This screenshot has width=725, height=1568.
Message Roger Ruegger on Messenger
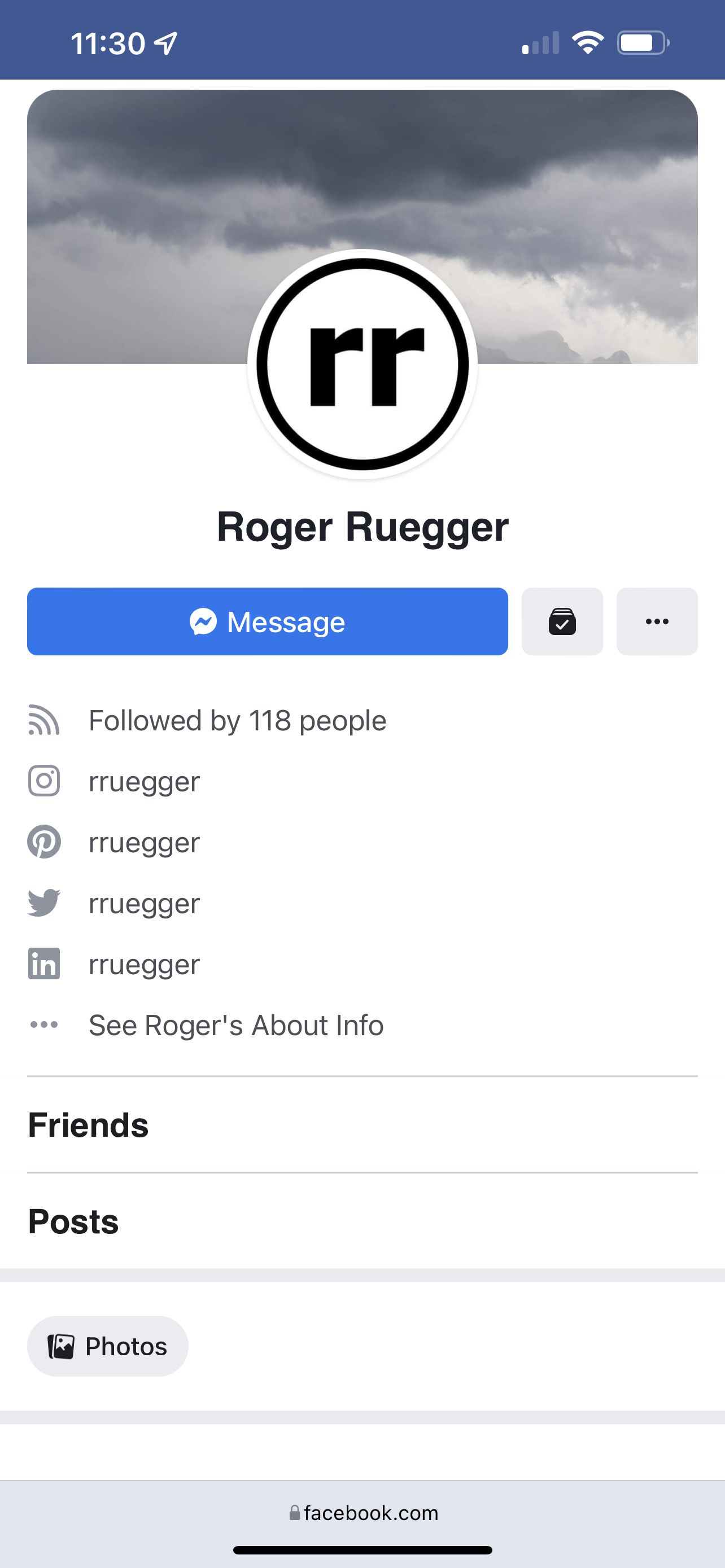coord(267,621)
